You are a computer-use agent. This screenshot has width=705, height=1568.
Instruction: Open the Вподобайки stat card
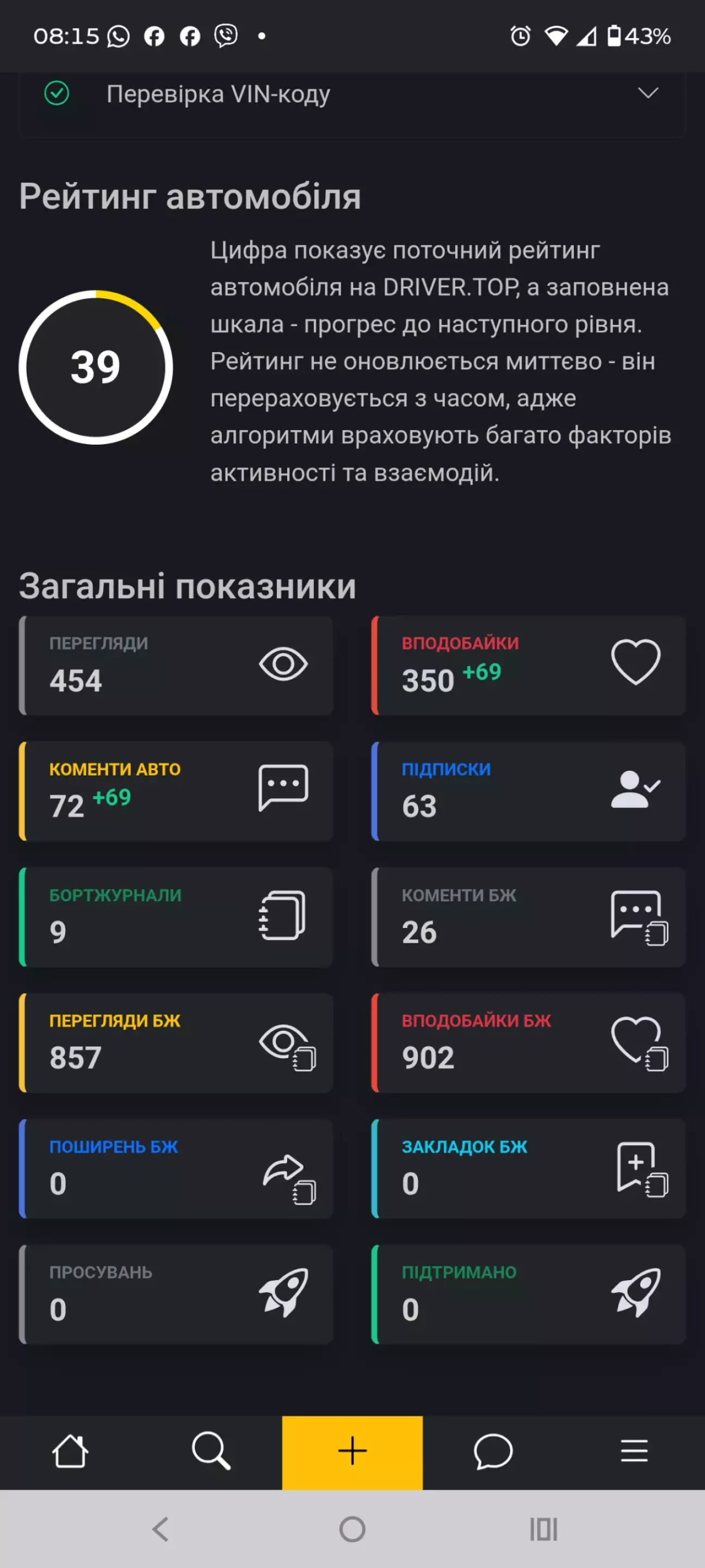click(x=528, y=665)
